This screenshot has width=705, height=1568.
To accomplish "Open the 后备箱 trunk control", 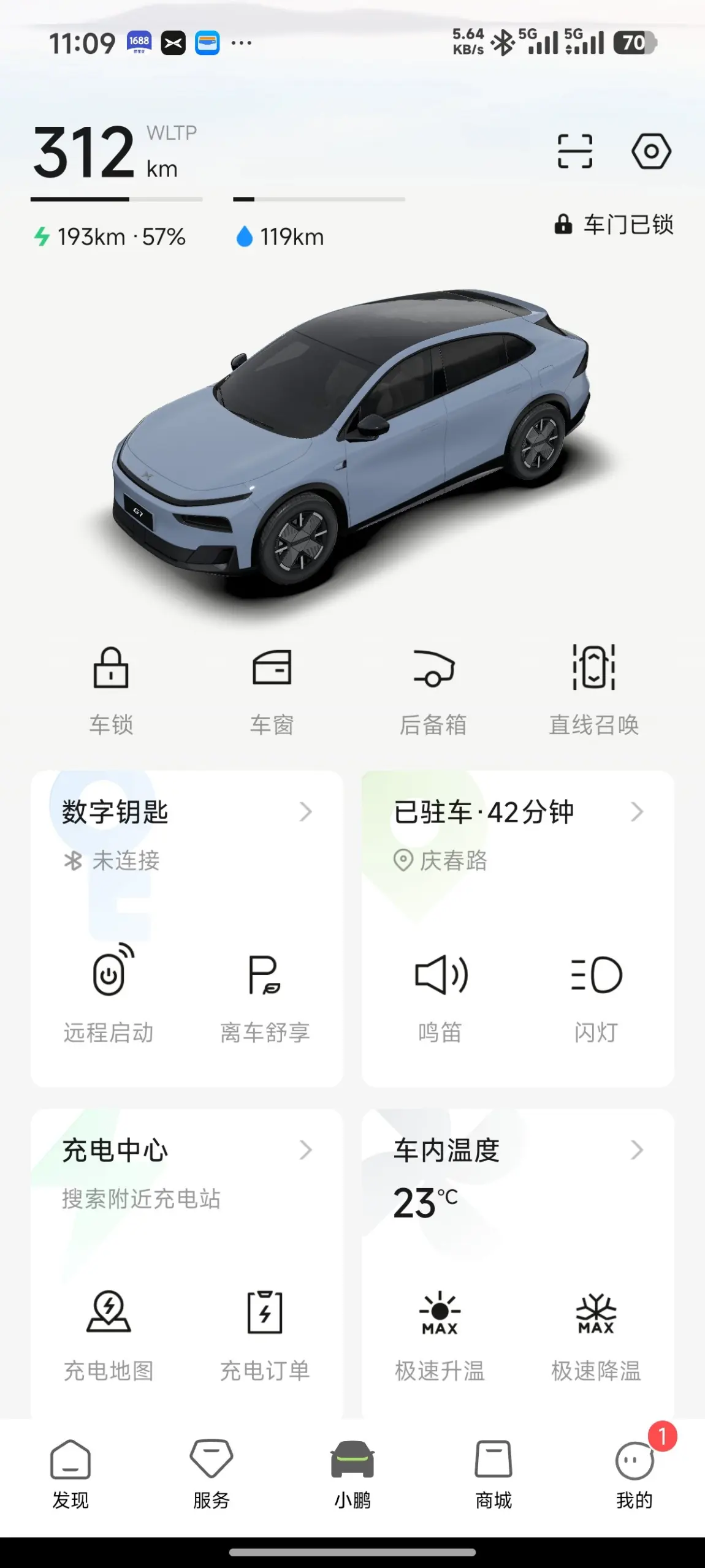I will [433, 689].
